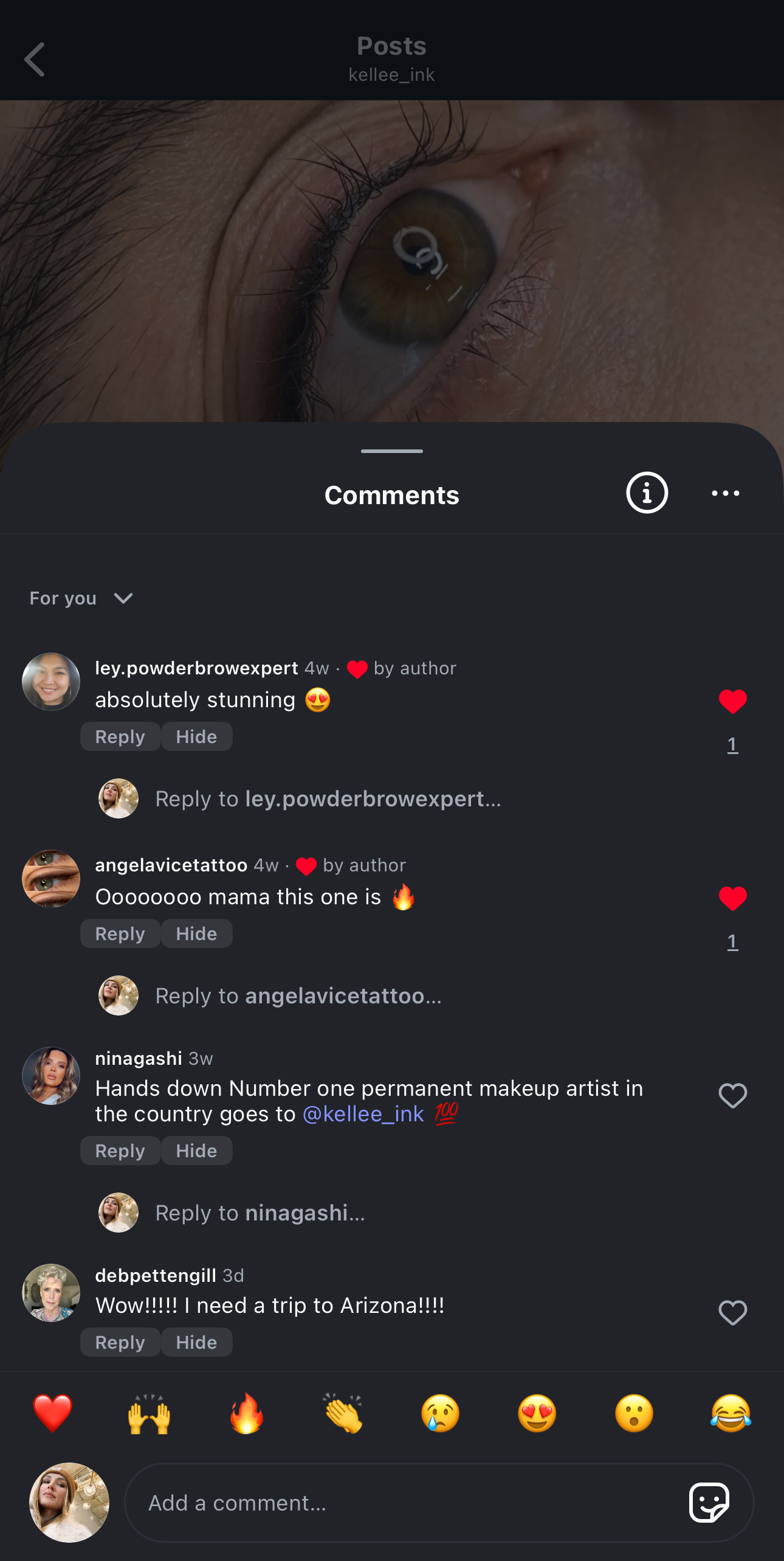The height and width of the screenshot is (1561, 784).
Task: Hide ninagashi's comment
Action: pyautogui.click(x=196, y=1151)
